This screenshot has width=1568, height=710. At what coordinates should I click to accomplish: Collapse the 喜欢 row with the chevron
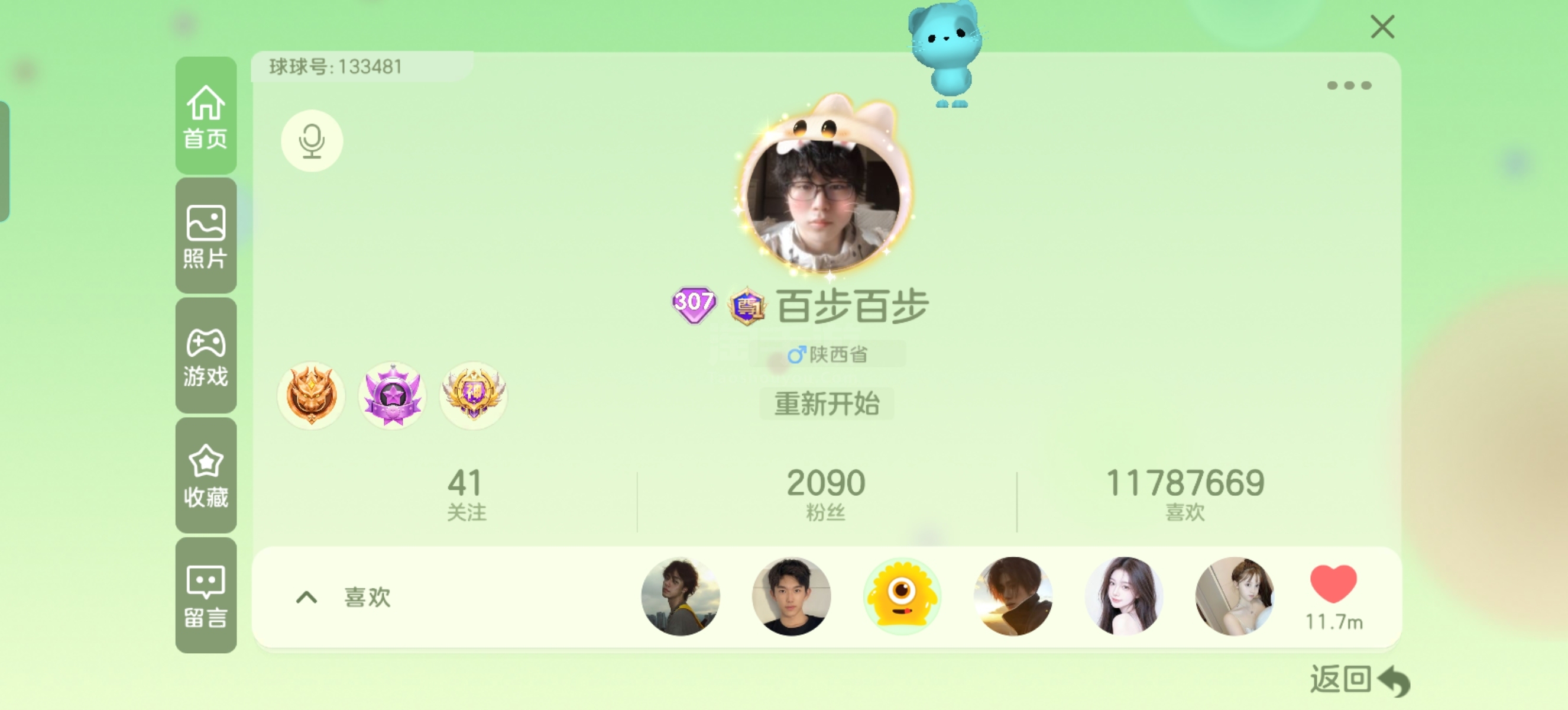click(307, 598)
